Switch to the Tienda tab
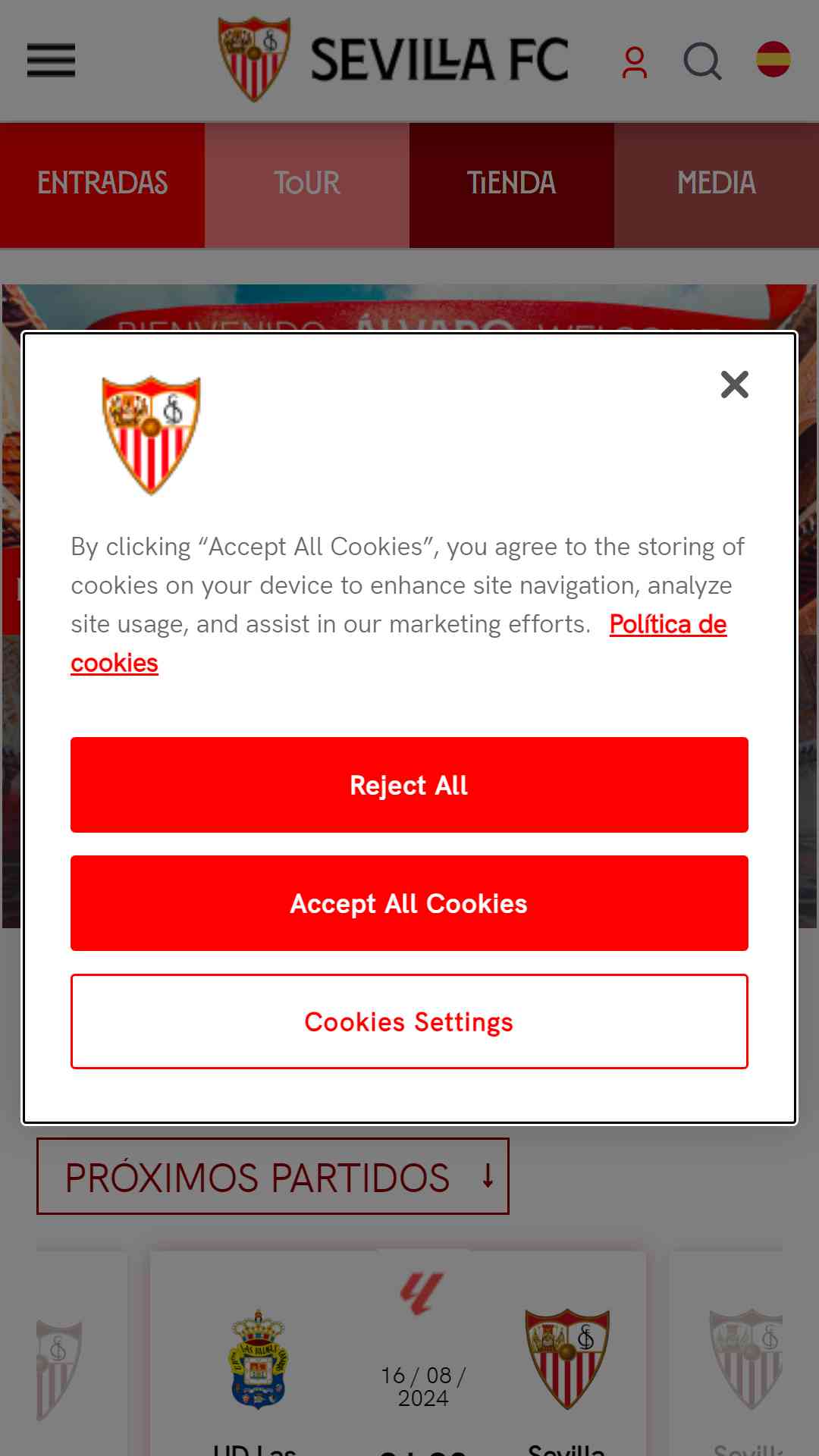The image size is (819, 1456). (x=512, y=184)
